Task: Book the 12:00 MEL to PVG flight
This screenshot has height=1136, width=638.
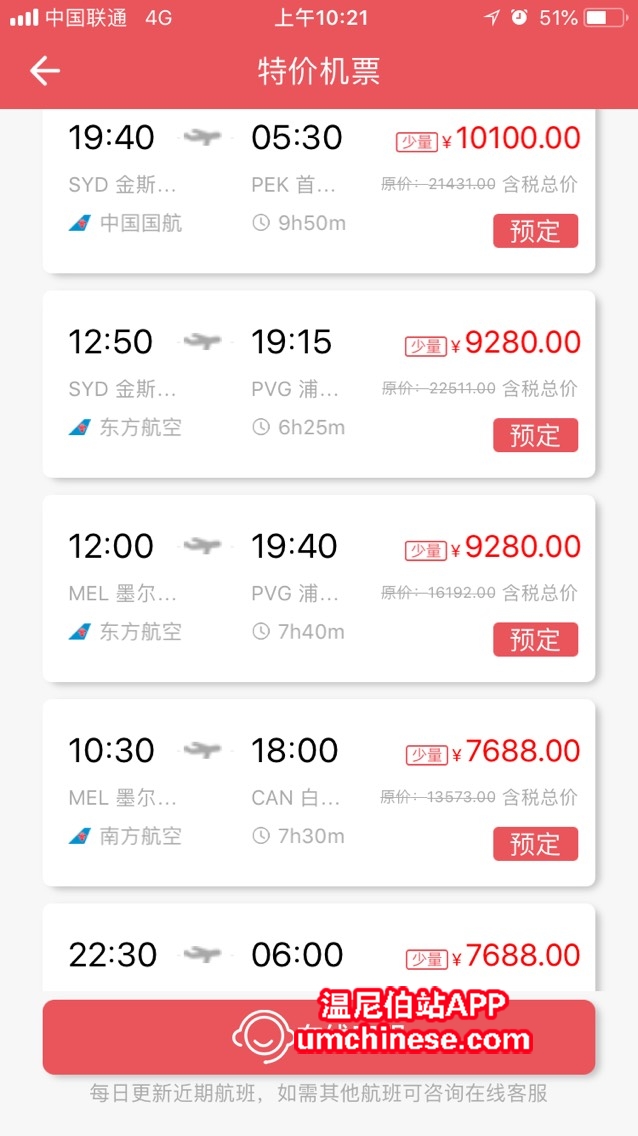Action: (535, 639)
